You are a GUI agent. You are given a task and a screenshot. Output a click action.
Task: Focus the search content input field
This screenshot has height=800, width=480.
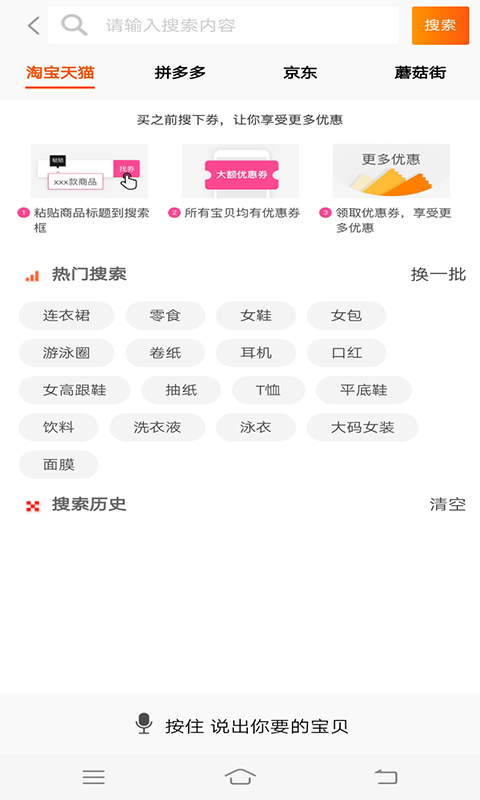223,25
